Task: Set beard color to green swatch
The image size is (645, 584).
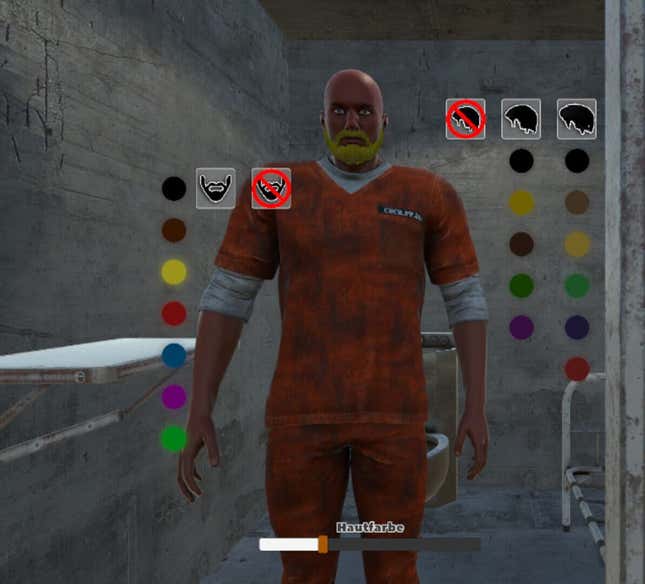Action: (x=174, y=438)
